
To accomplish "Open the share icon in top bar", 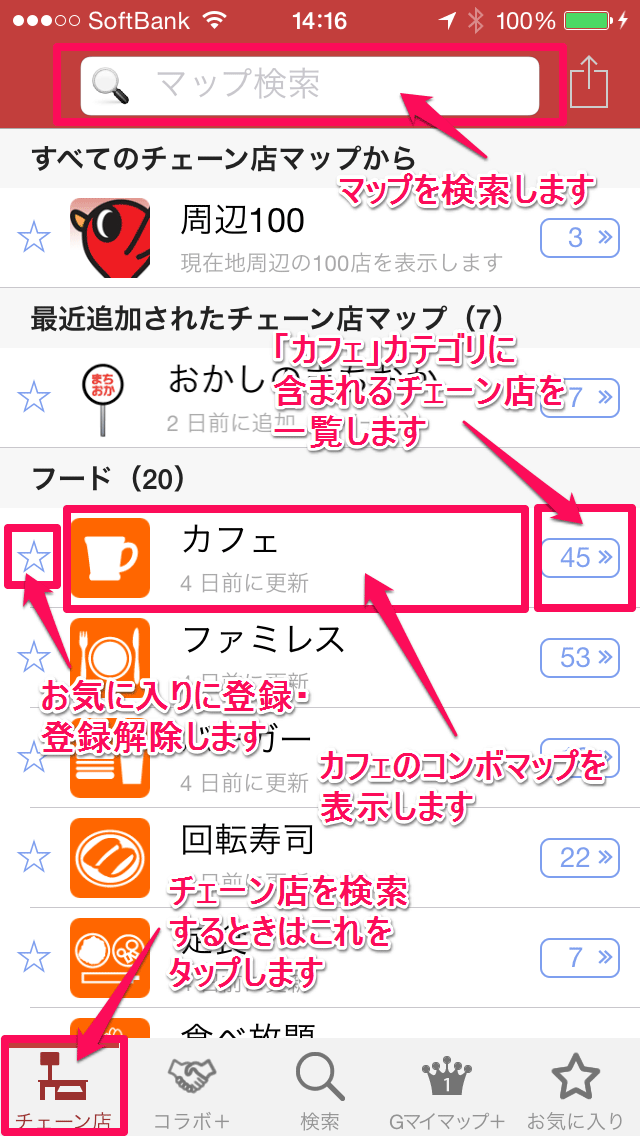I will pos(589,82).
